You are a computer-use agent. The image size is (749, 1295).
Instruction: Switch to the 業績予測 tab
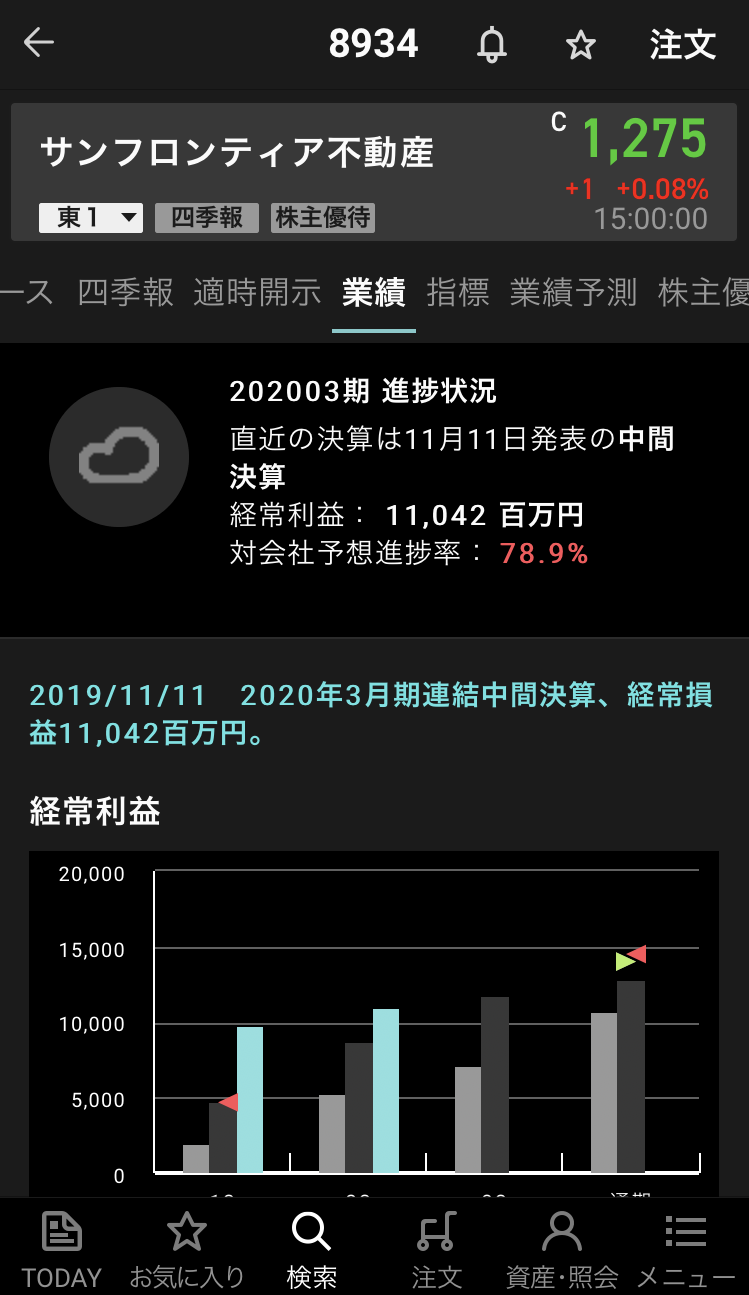[573, 292]
